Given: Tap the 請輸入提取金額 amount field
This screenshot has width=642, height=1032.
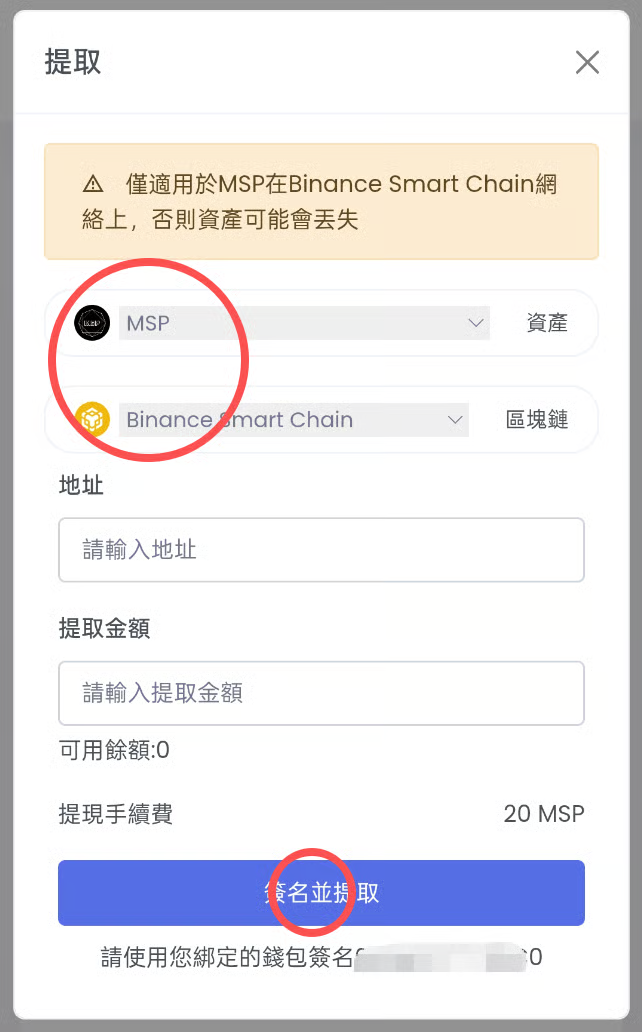Looking at the screenshot, I should (x=321, y=693).
